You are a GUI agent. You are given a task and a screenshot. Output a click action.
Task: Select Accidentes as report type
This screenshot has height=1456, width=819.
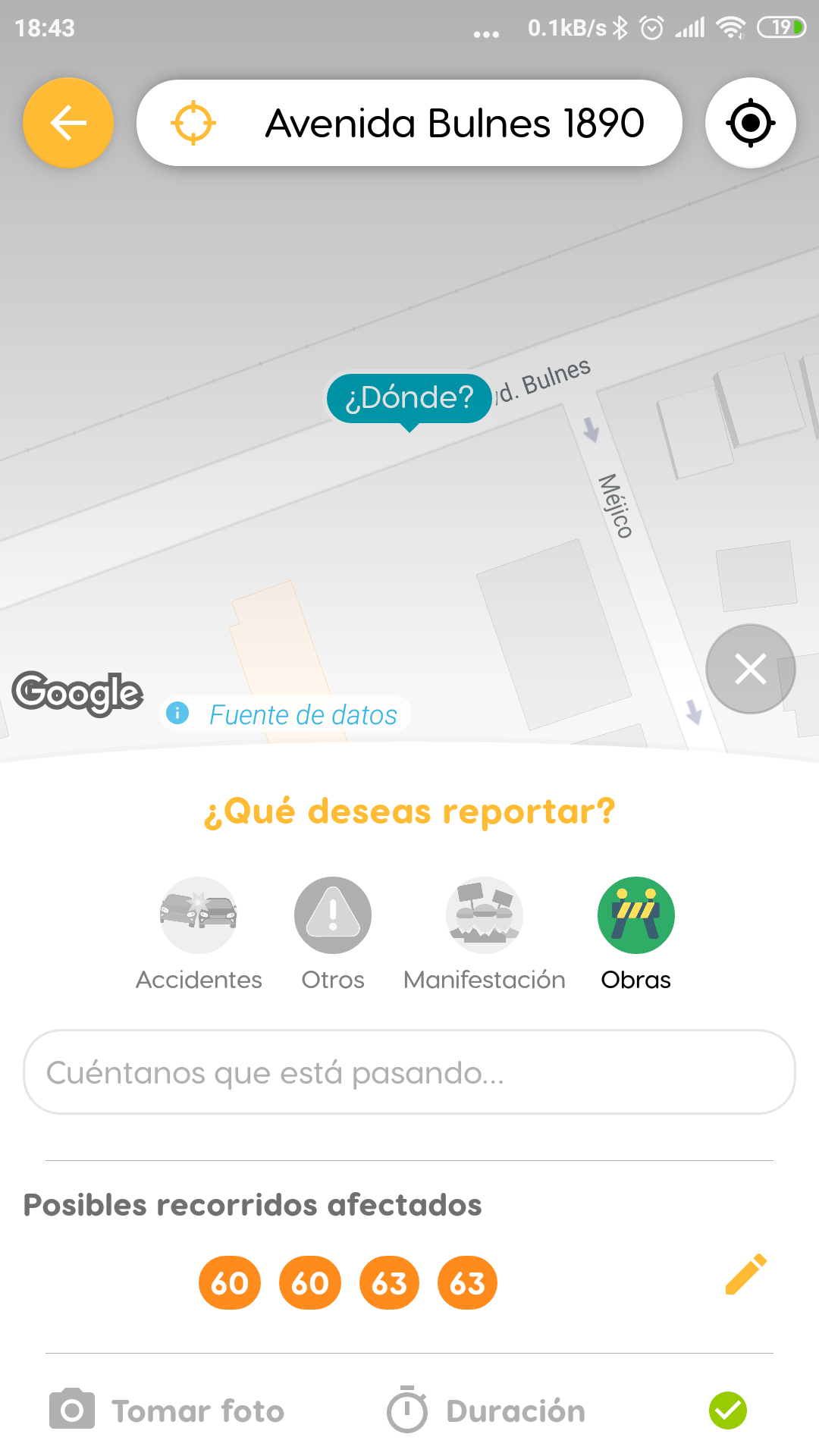[199, 916]
